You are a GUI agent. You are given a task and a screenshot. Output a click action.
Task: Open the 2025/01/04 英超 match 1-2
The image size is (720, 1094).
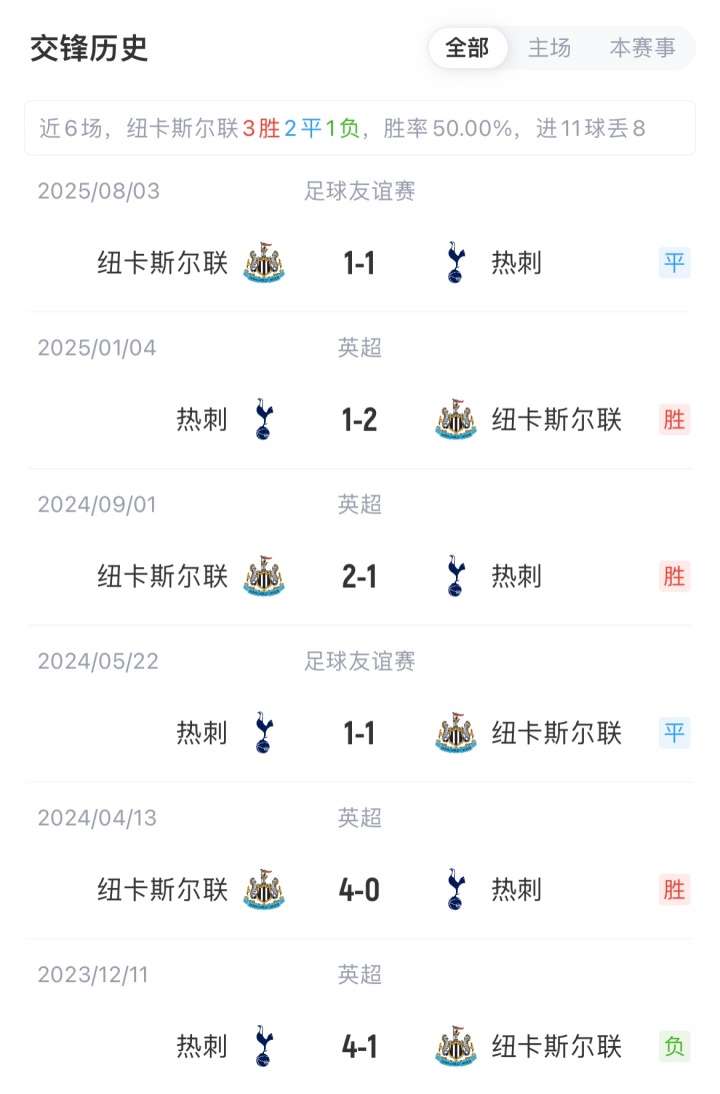pyautogui.click(x=359, y=420)
